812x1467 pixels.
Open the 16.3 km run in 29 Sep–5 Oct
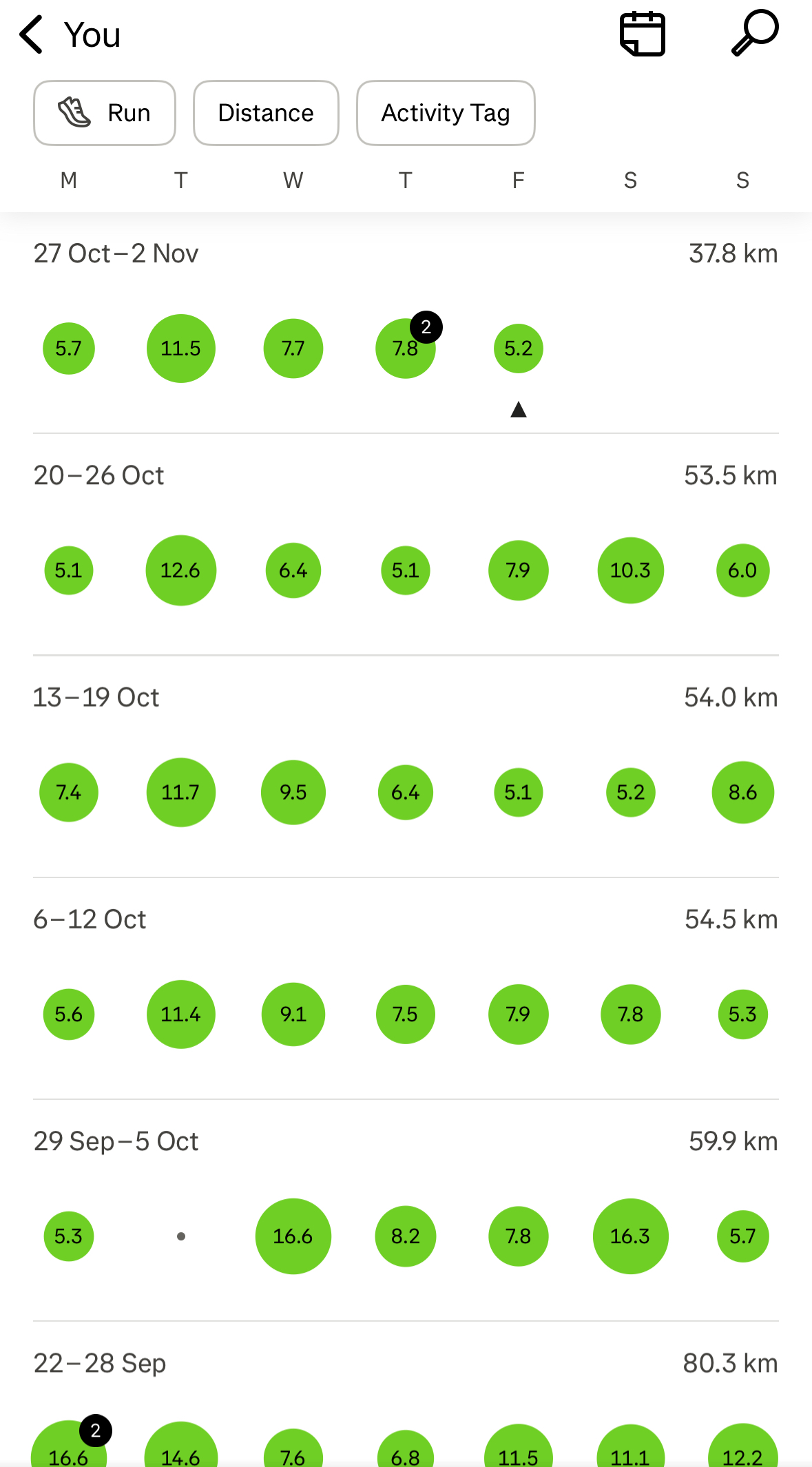click(630, 1236)
